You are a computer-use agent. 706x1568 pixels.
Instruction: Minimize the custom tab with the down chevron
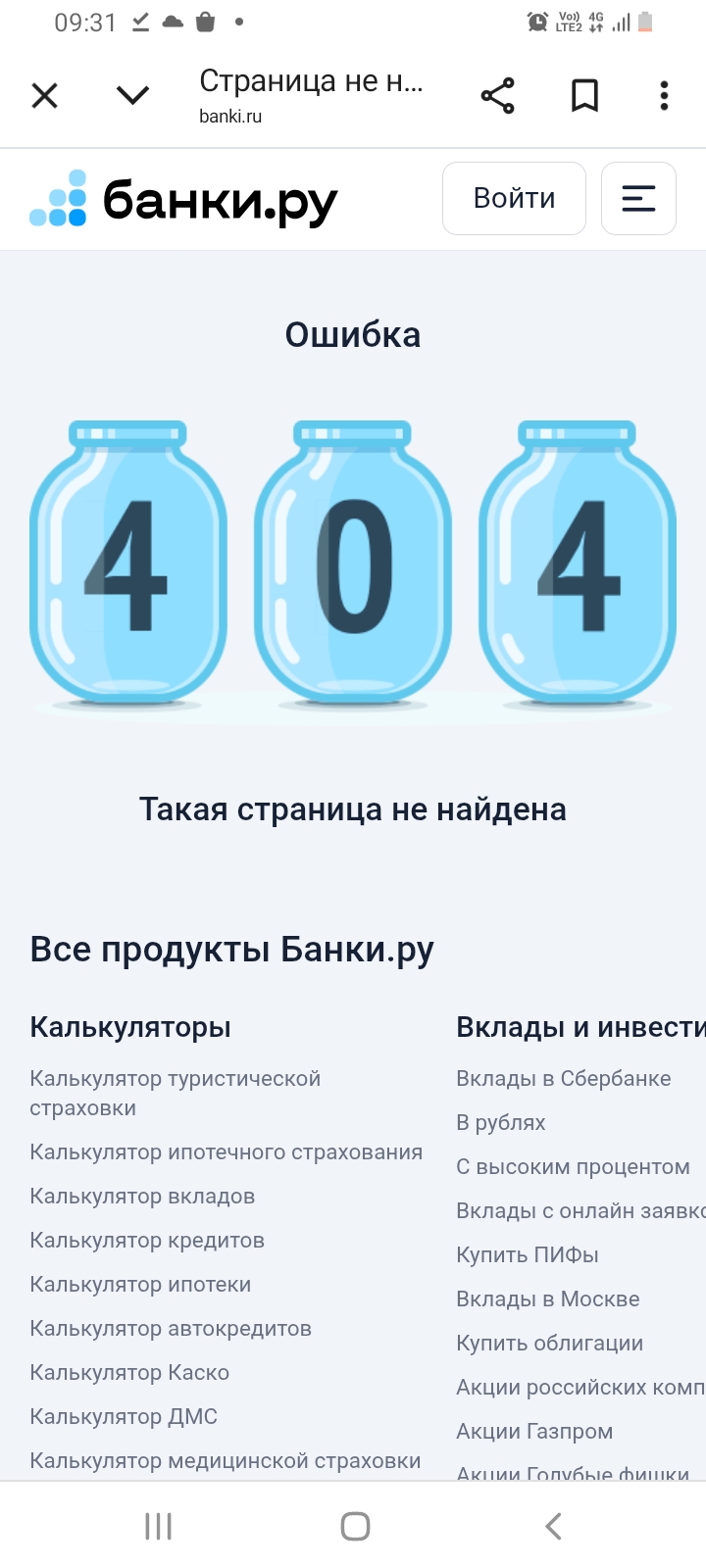point(132,95)
